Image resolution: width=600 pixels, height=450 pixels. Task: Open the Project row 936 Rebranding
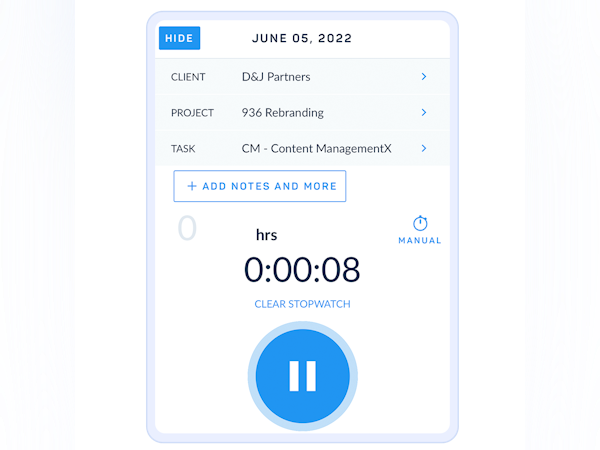(x=300, y=112)
